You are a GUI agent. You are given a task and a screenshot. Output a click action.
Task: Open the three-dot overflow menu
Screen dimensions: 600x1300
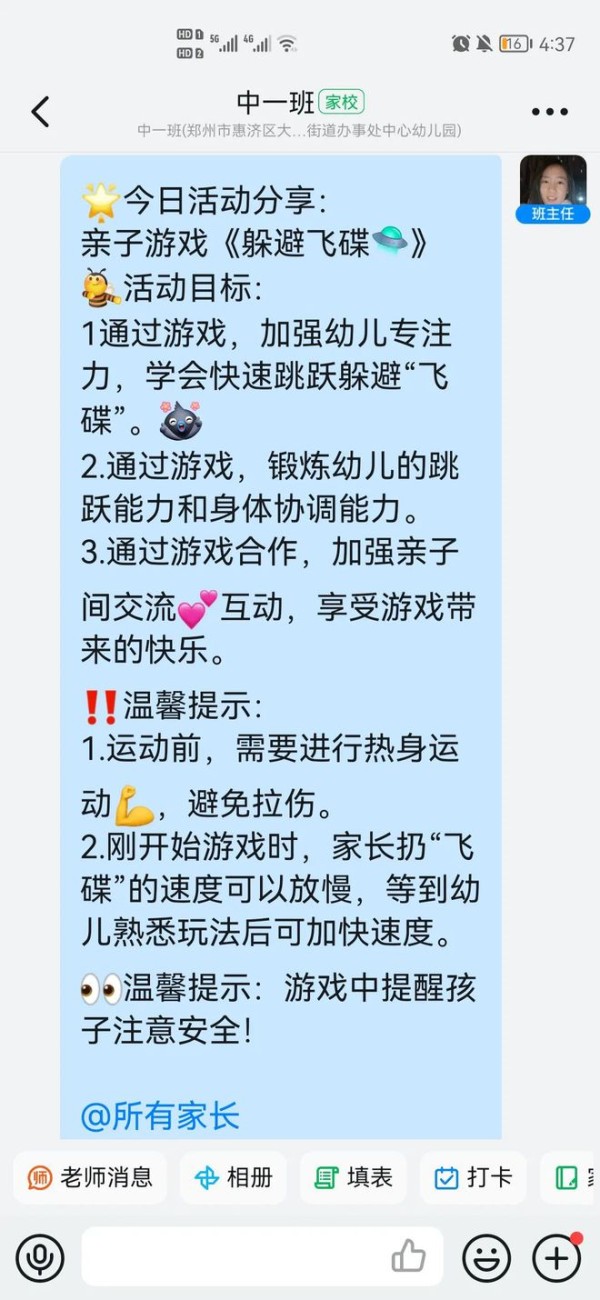(x=549, y=112)
